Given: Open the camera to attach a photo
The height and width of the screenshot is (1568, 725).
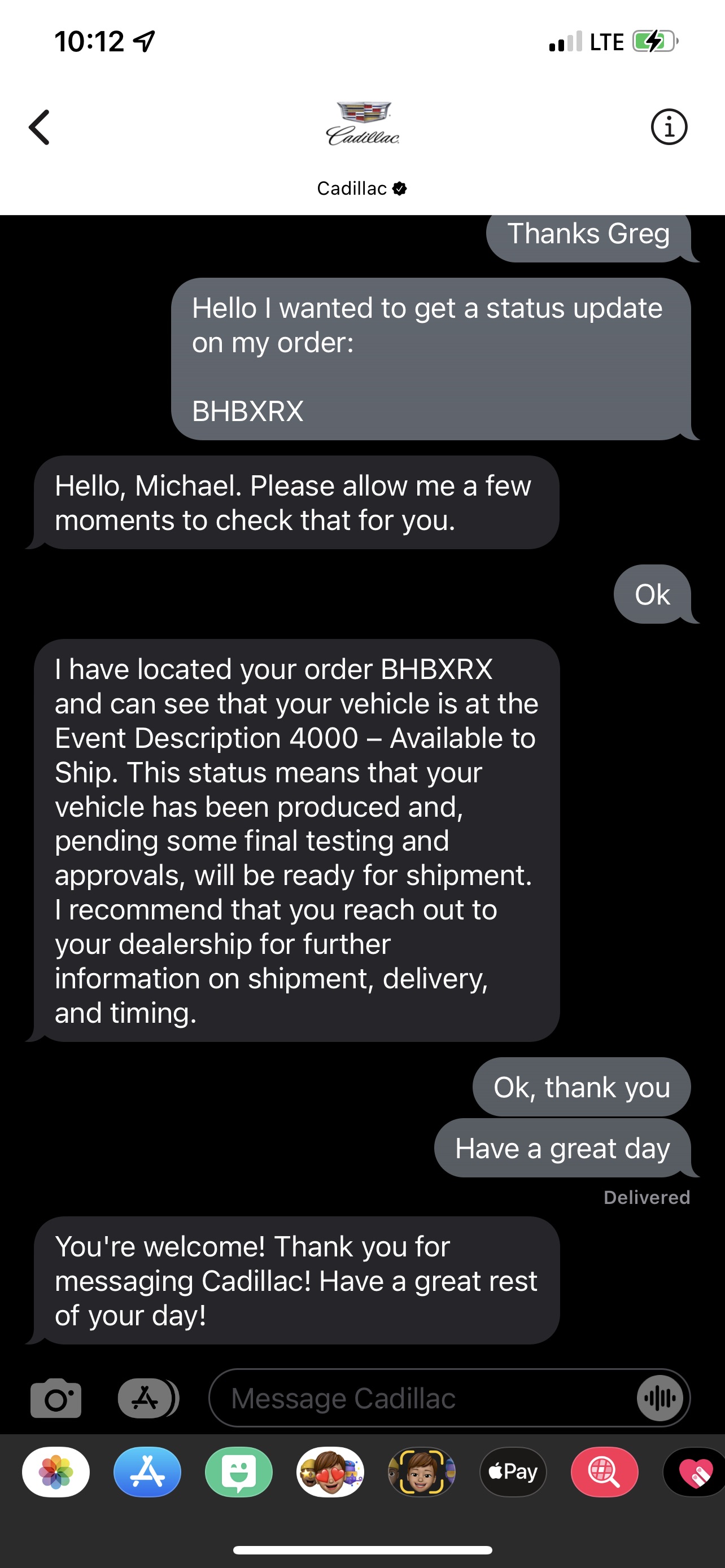Looking at the screenshot, I should pyautogui.click(x=55, y=1399).
